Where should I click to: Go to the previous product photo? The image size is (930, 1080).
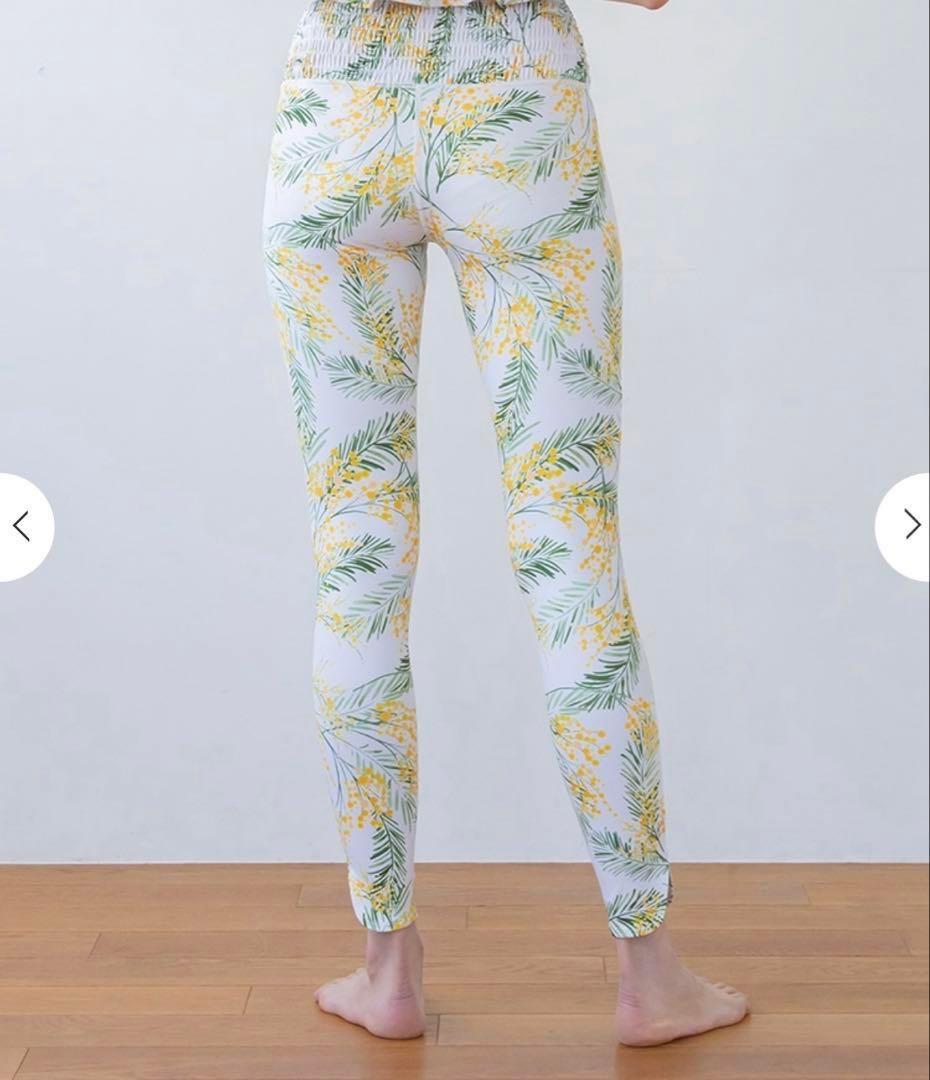[x=22, y=526]
